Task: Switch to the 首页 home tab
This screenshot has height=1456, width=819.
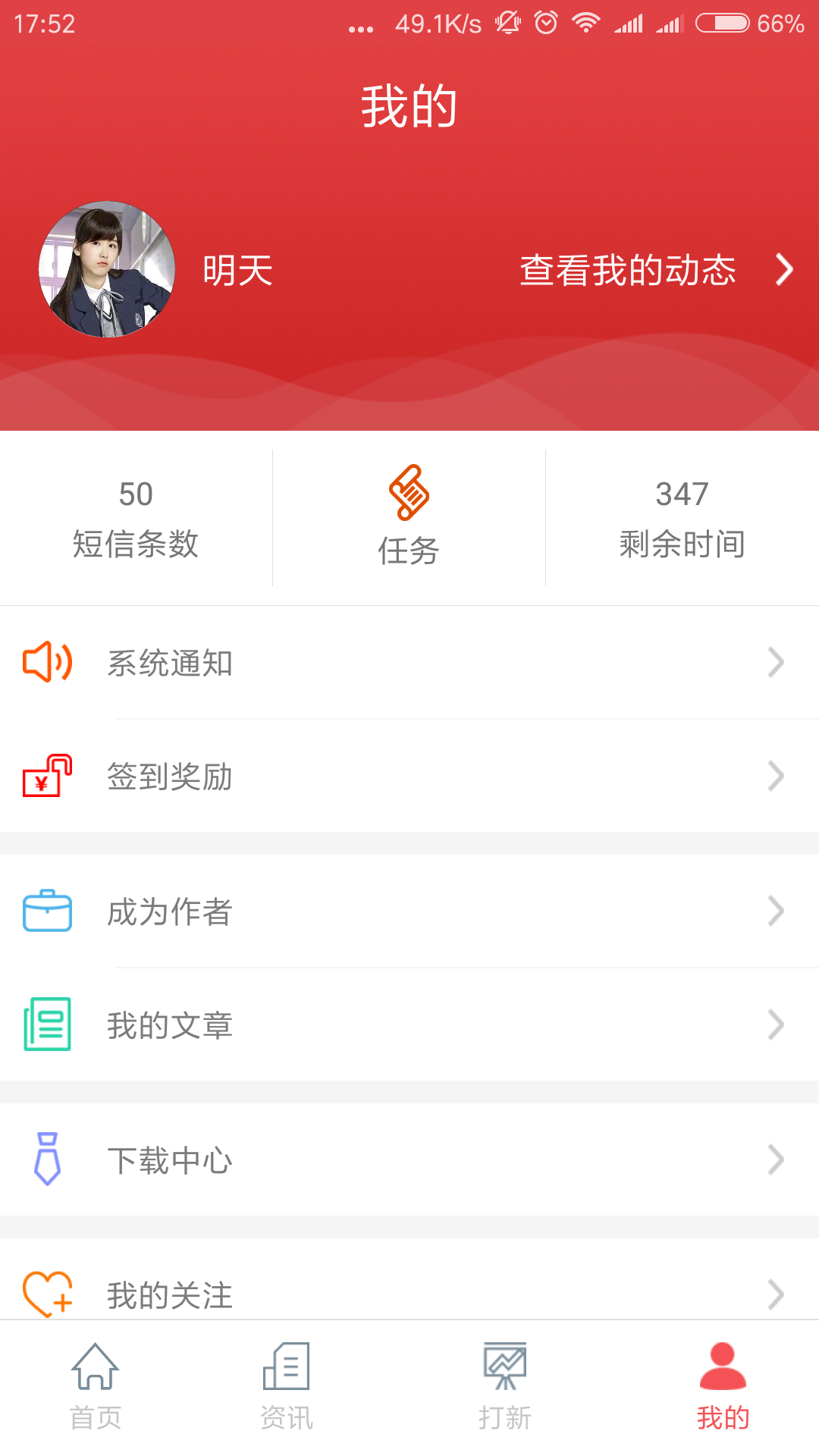Action: point(96,1387)
